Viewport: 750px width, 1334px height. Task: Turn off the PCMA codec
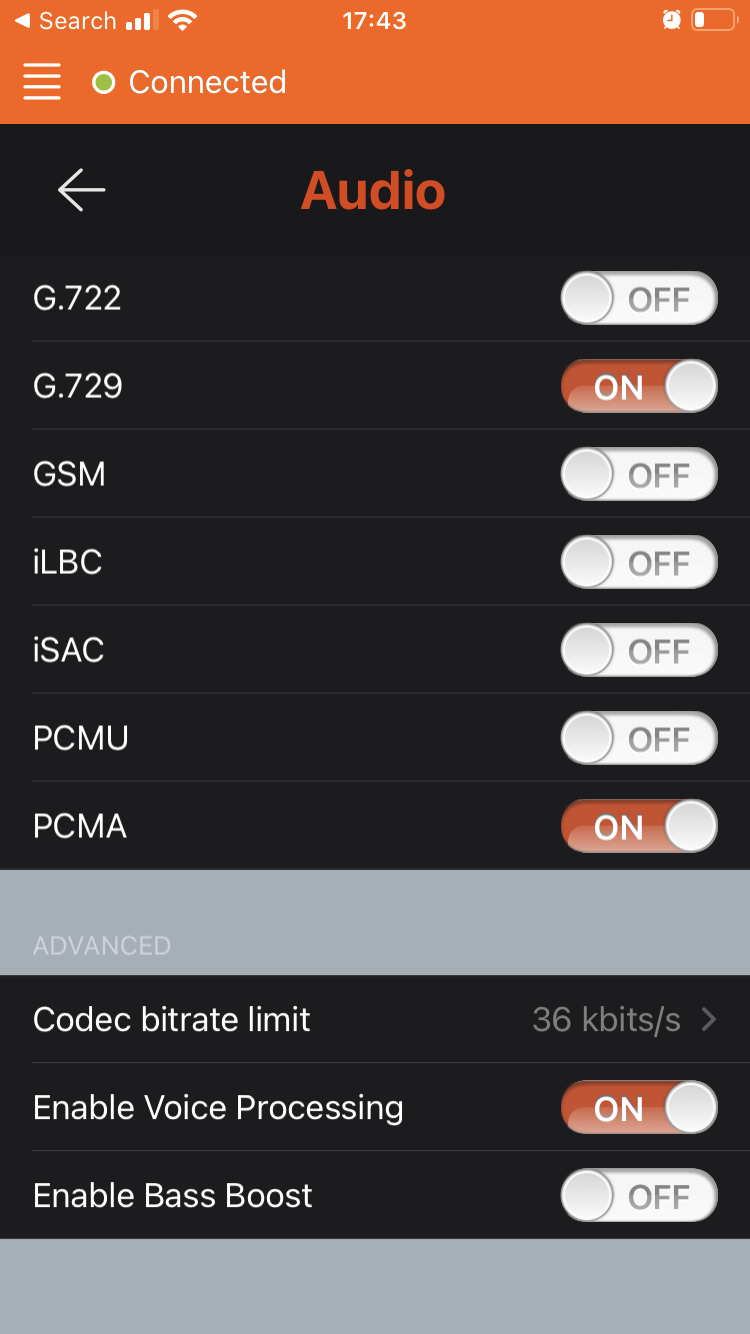639,826
